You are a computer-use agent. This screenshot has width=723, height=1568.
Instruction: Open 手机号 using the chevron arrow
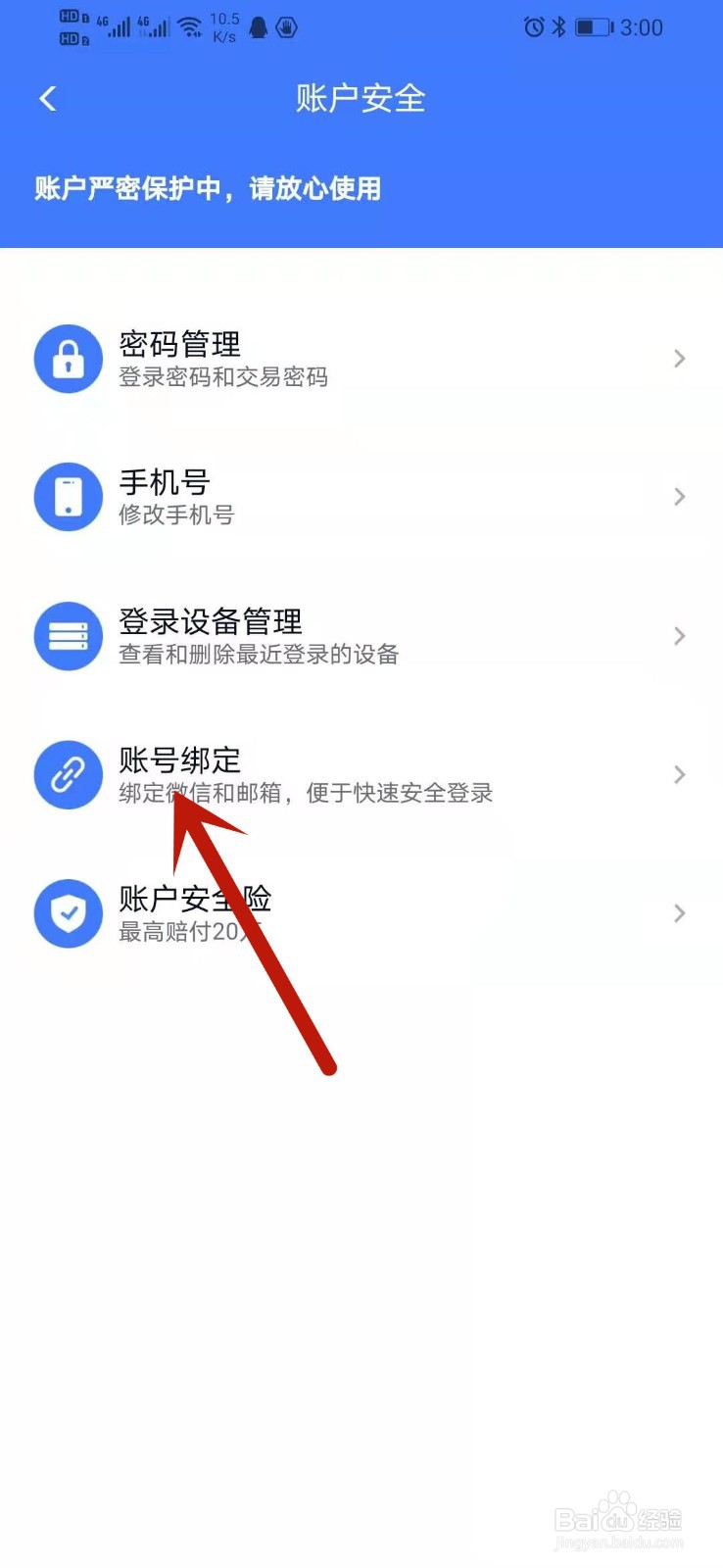(x=680, y=497)
